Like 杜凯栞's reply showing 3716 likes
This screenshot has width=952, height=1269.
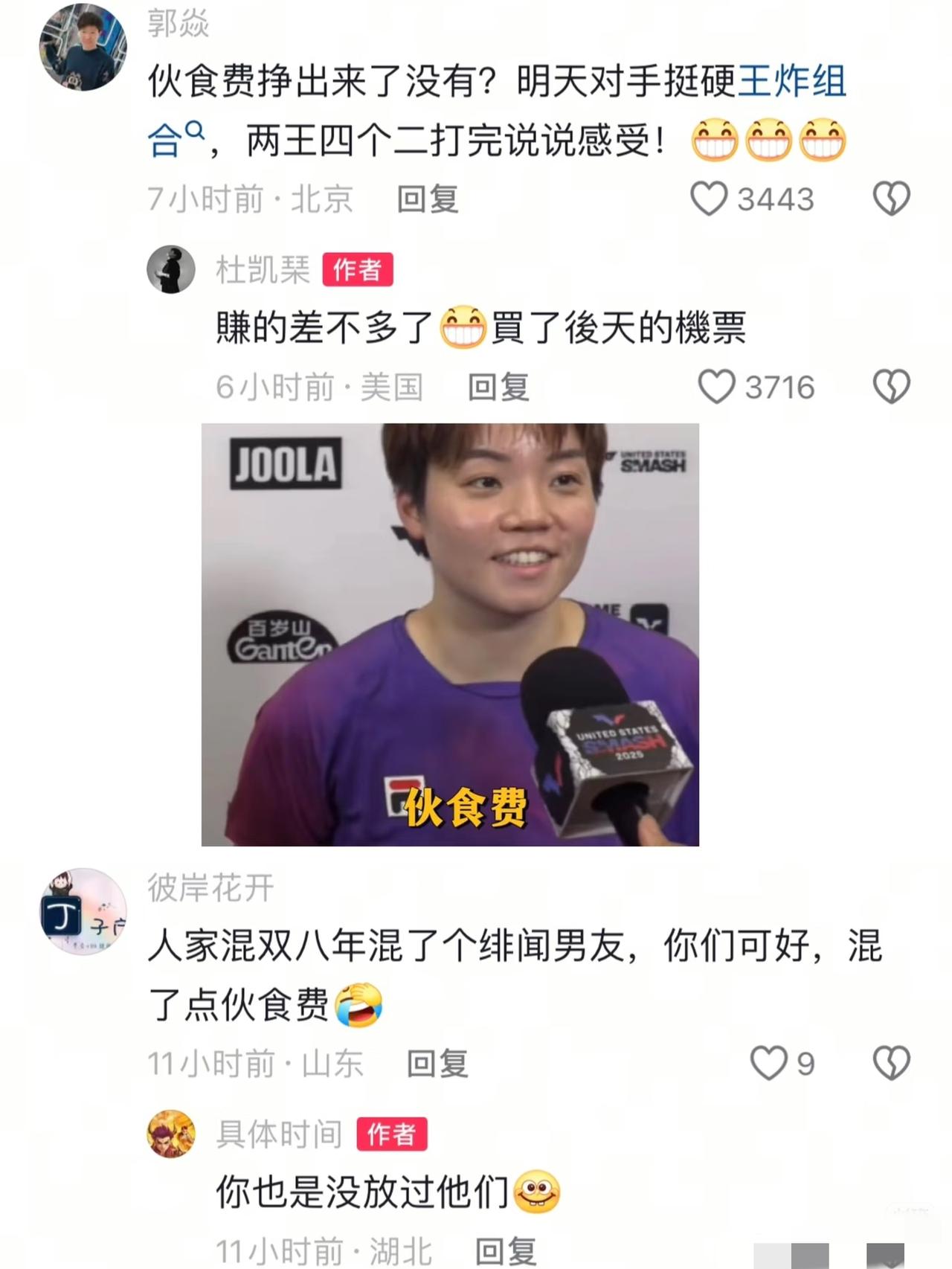click(715, 385)
